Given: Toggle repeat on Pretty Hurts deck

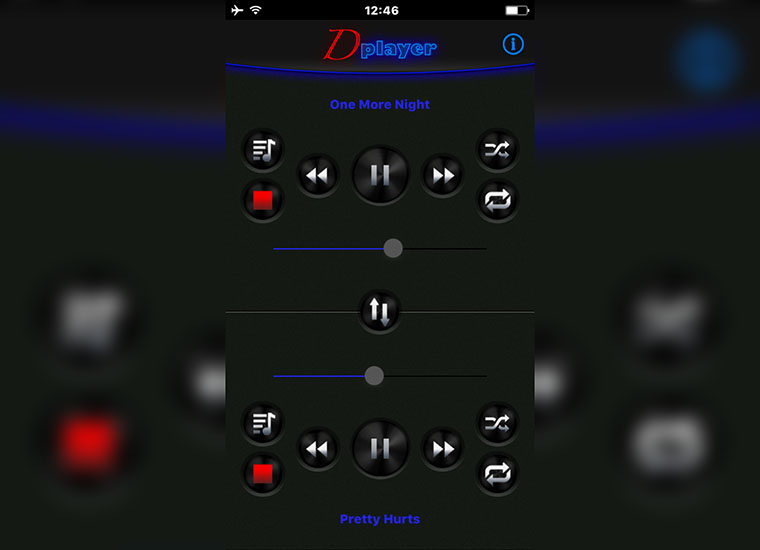Looking at the screenshot, I should click(x=497, y=472).
